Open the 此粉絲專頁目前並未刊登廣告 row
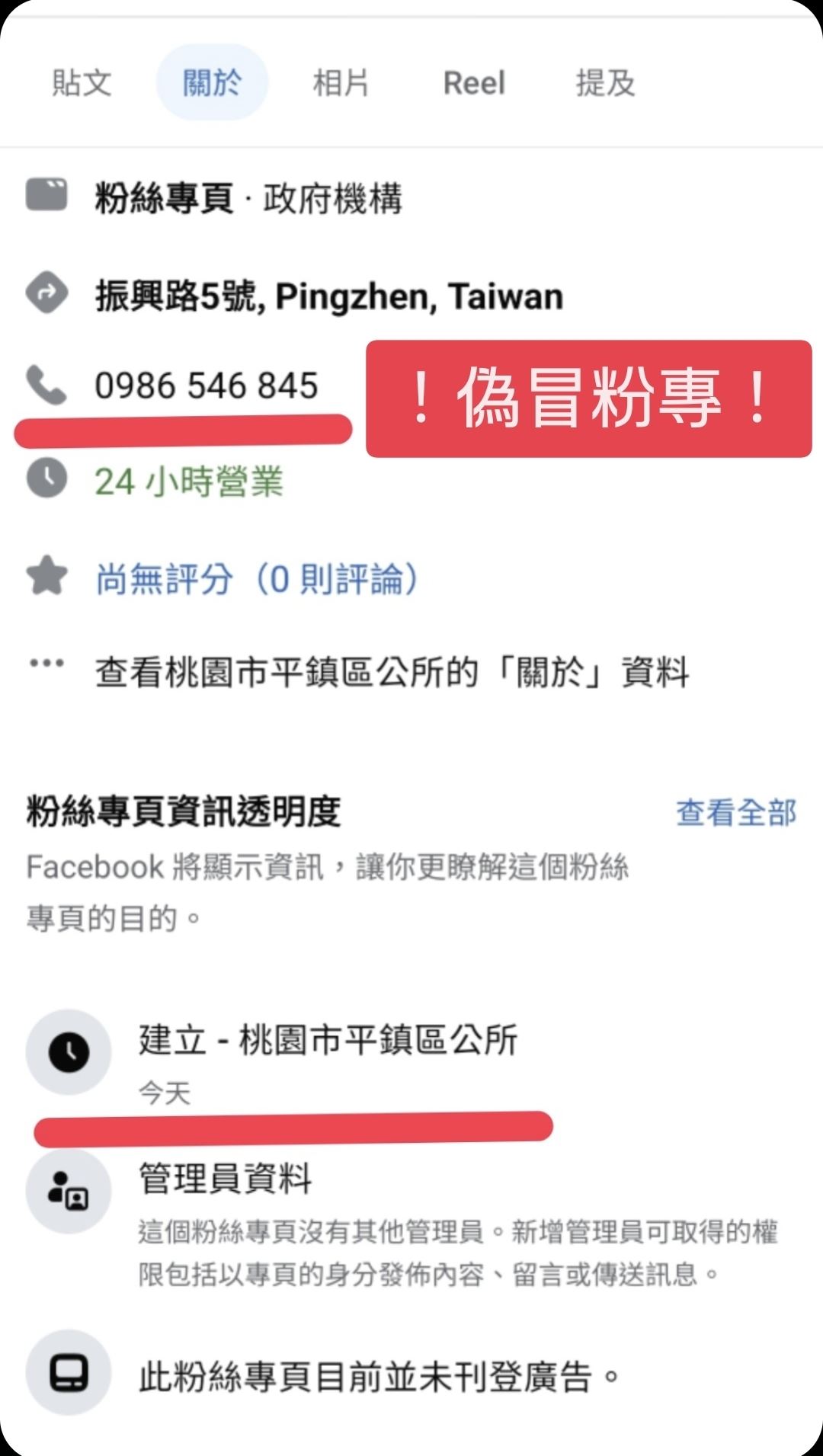The image size is (823, 1456). tap(379, 1377)
